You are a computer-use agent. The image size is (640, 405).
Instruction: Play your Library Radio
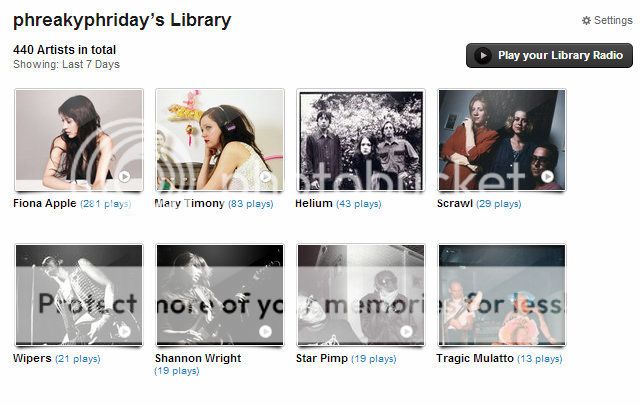[549, 55]
